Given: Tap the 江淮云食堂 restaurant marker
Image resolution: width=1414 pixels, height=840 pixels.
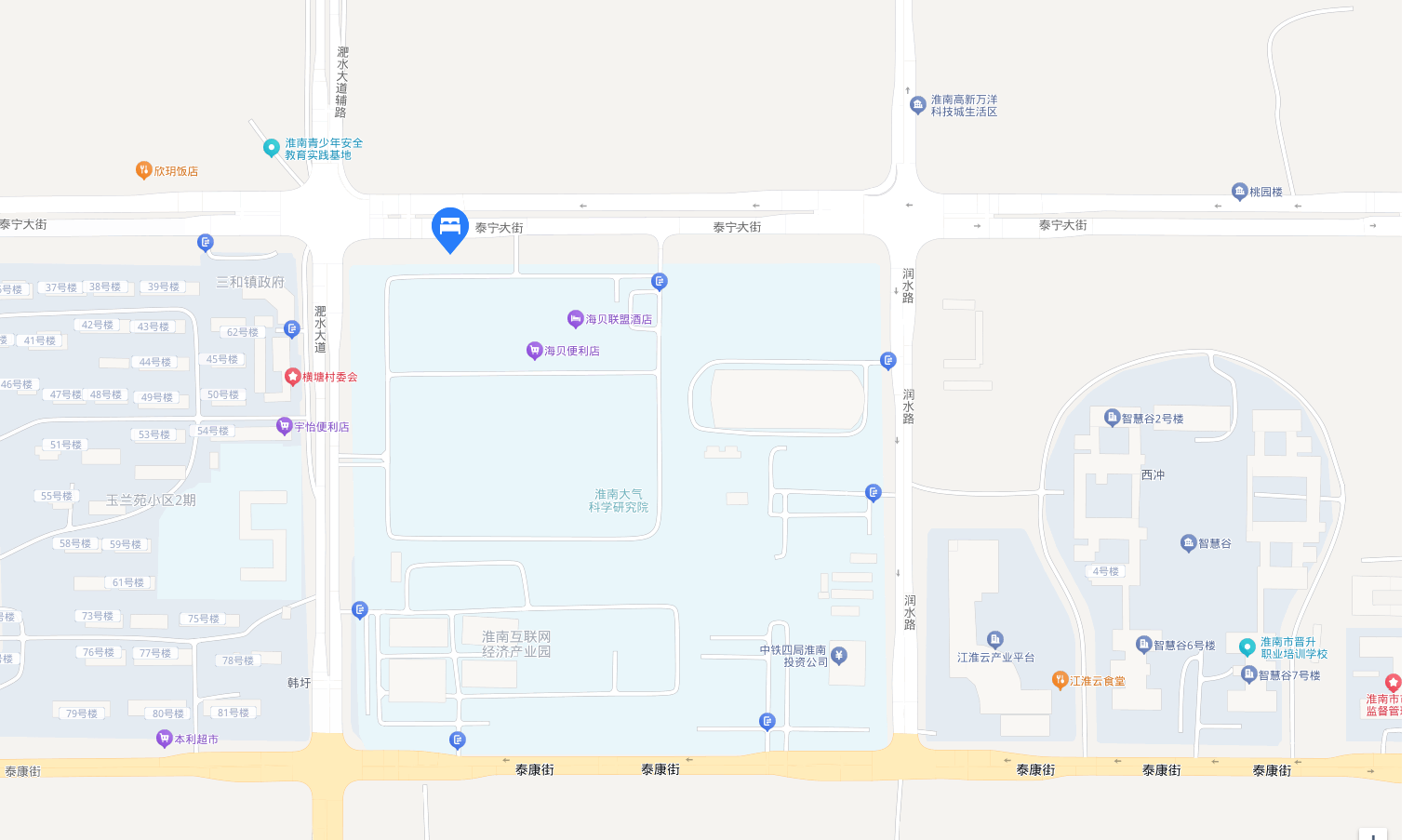Looking at the screenshot, I should (1060, 680).
